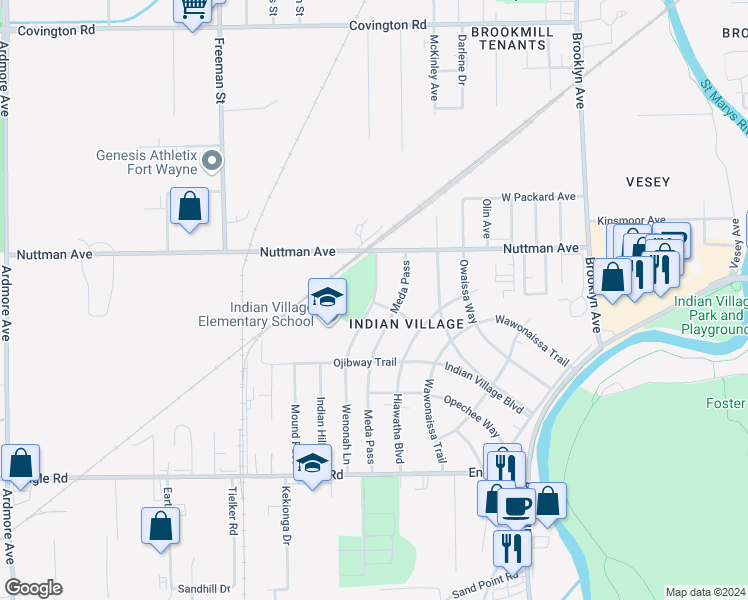Open the restaurant marker above Sand Point Rd

pos(513,546)
